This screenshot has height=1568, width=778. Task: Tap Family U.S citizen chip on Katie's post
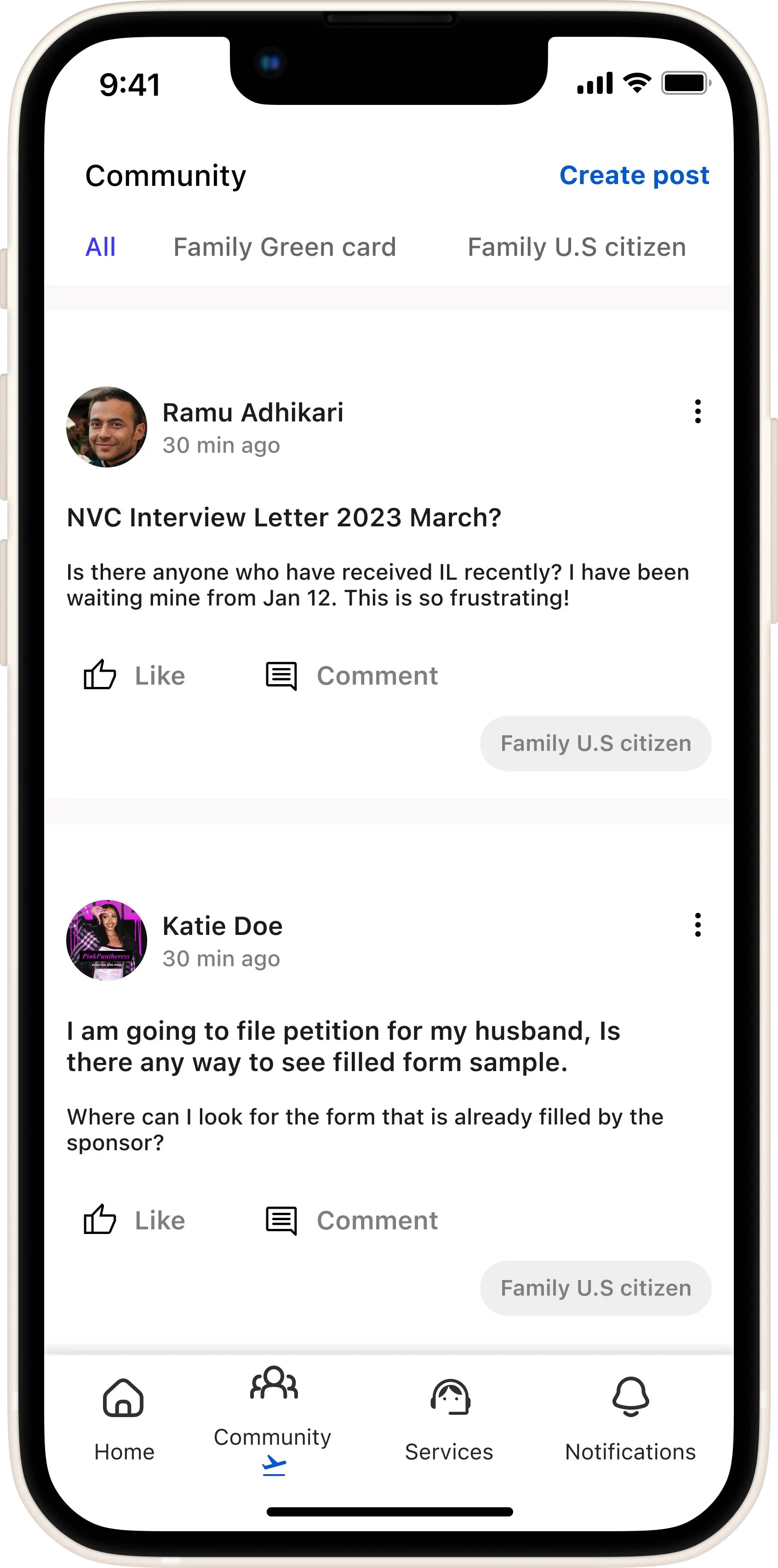[595, 1288]
